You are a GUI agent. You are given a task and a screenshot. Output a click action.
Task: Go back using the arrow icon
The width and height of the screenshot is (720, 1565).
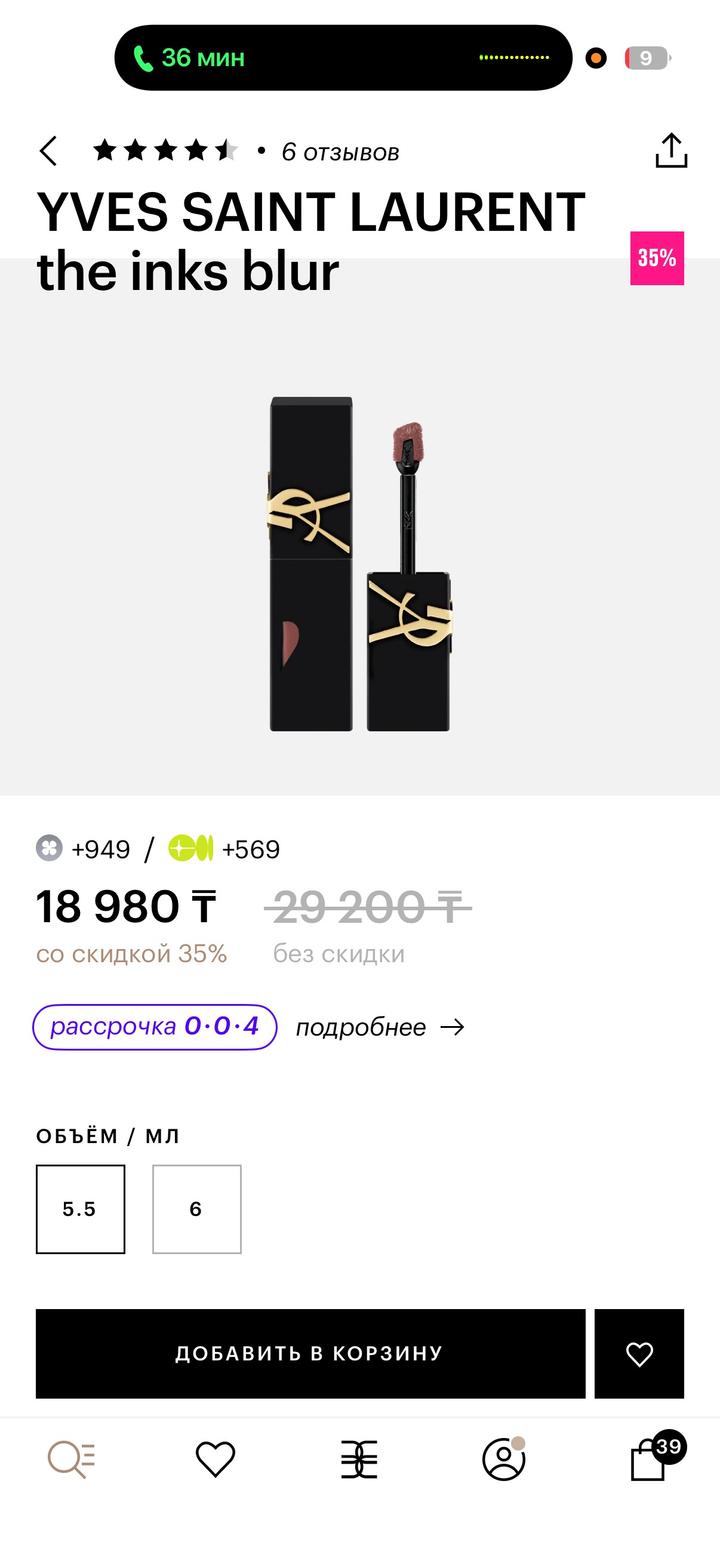tap(48, 151)
